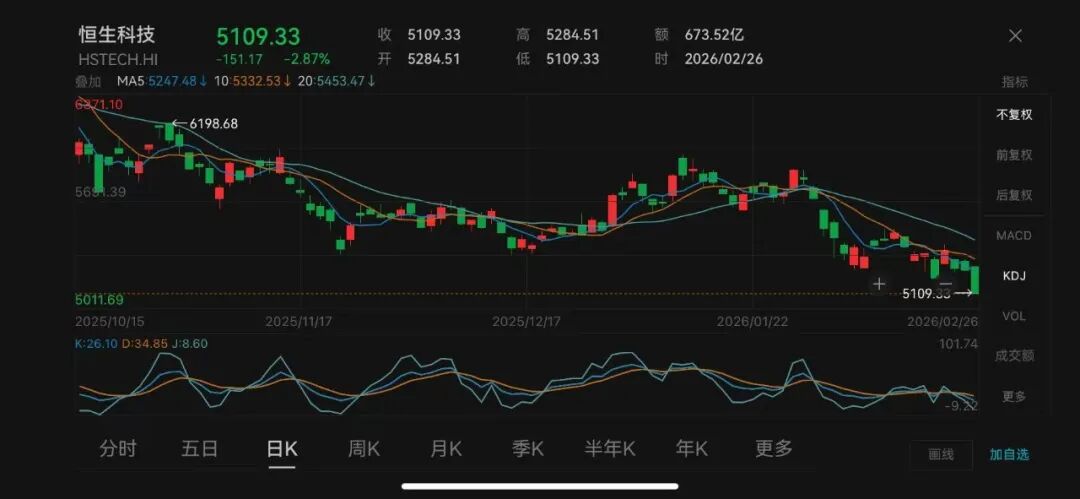This screenshot has height=499, width=1080.
Task: Select the KDJ indicator
Action: pos(1014,275)
